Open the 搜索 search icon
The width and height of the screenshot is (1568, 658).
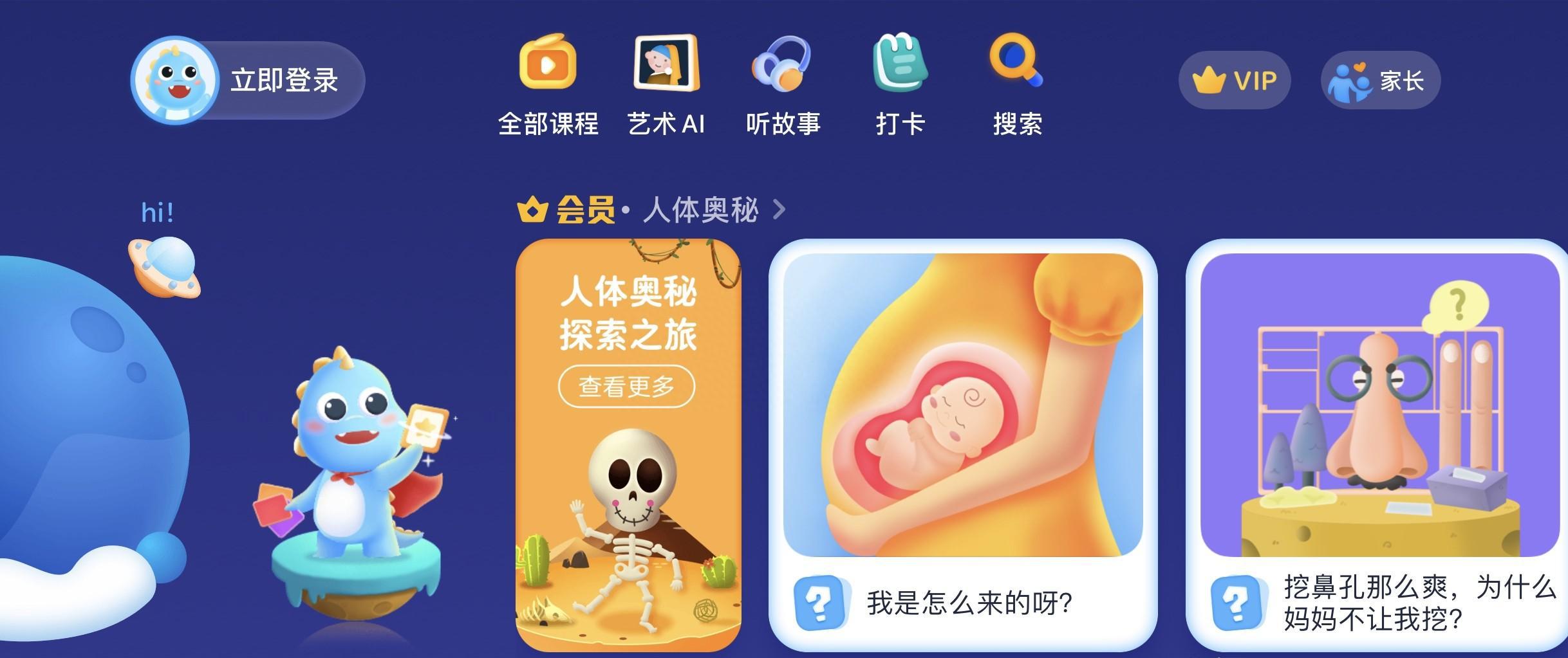click(x=1017, y=85)
